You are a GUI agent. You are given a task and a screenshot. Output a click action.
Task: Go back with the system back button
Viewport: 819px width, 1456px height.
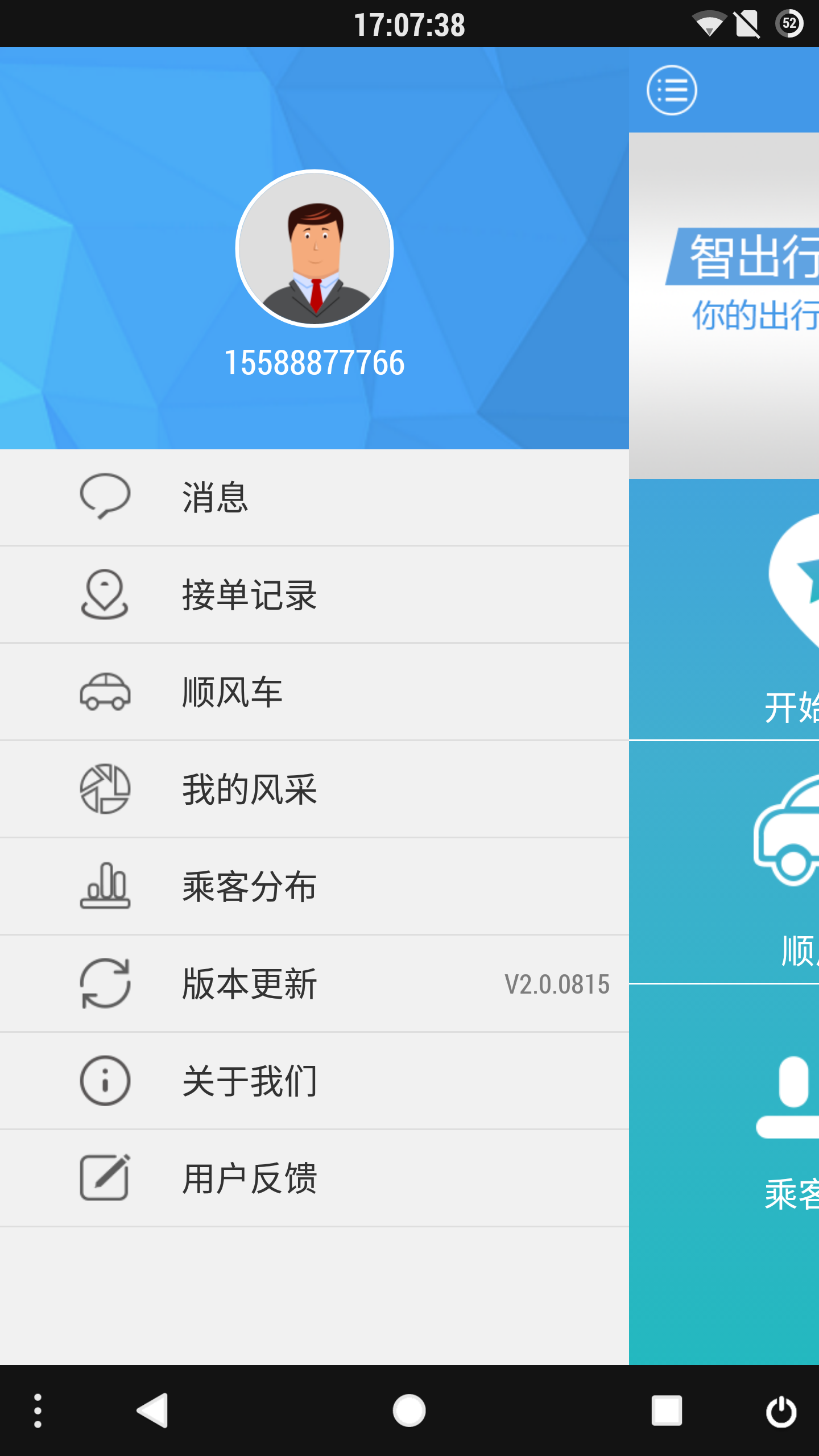pyautogui.click(x=152, y=1410)
